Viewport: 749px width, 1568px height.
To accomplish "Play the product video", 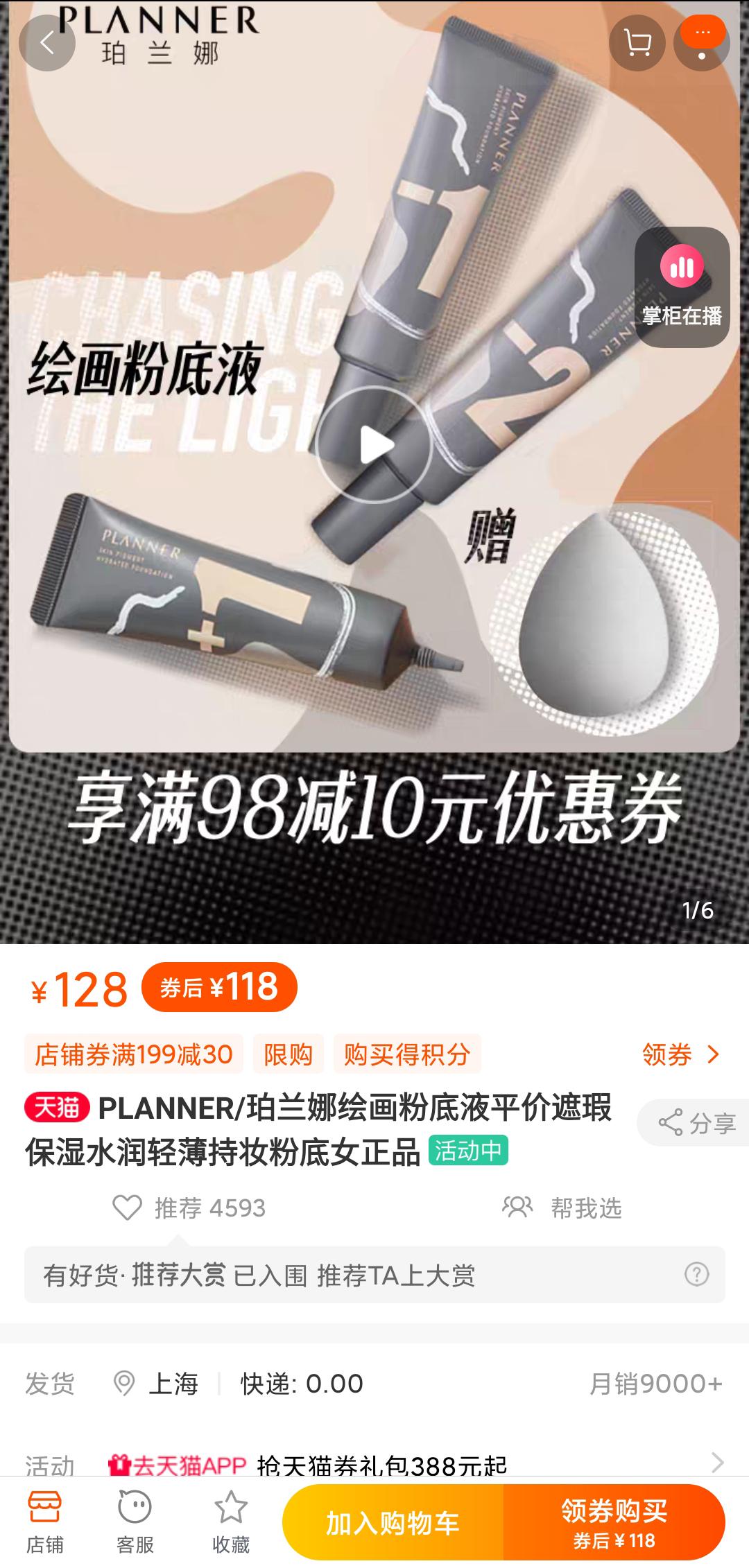I will tap(374, 444).
